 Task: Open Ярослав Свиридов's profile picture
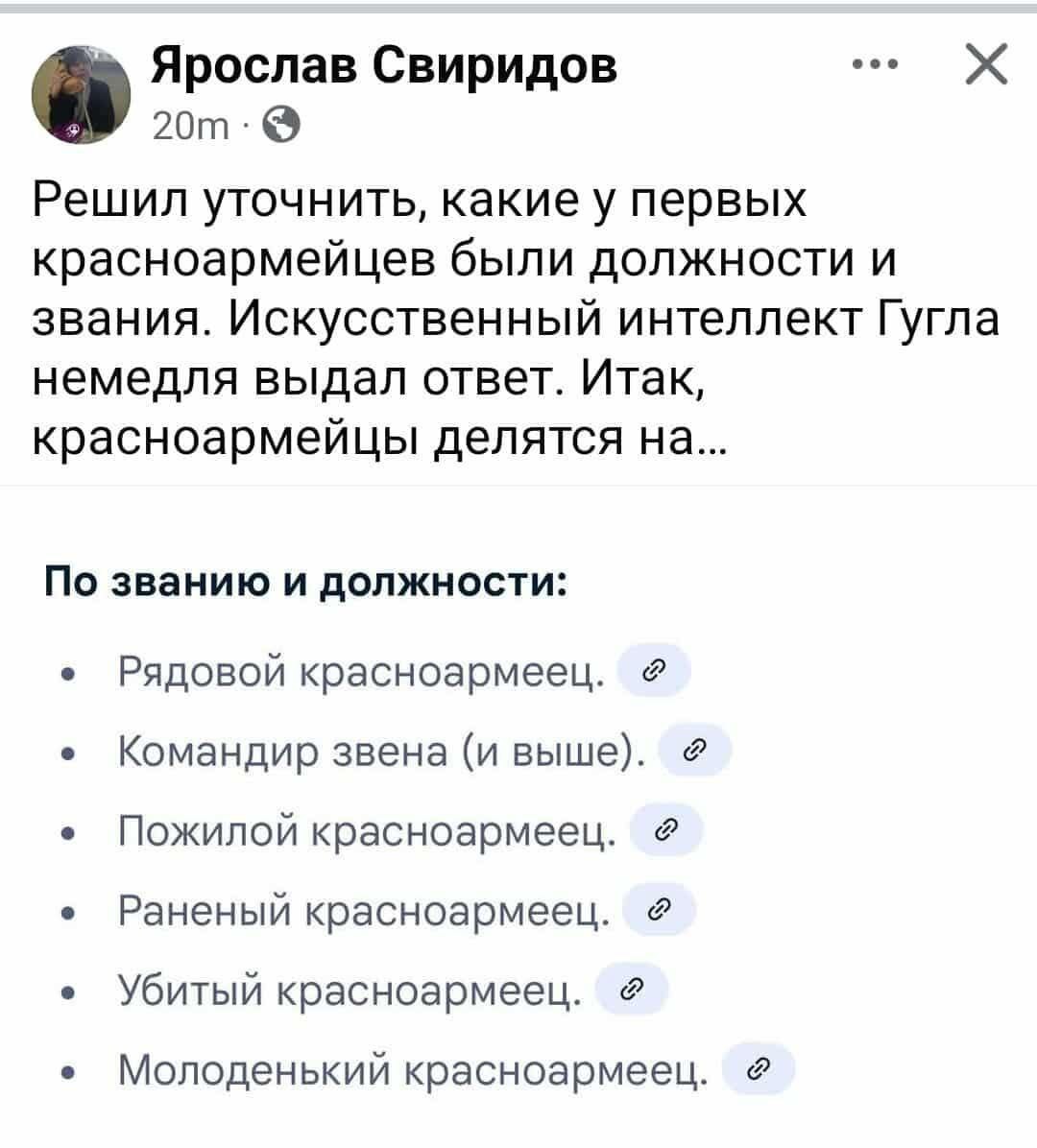click(84, 97)
